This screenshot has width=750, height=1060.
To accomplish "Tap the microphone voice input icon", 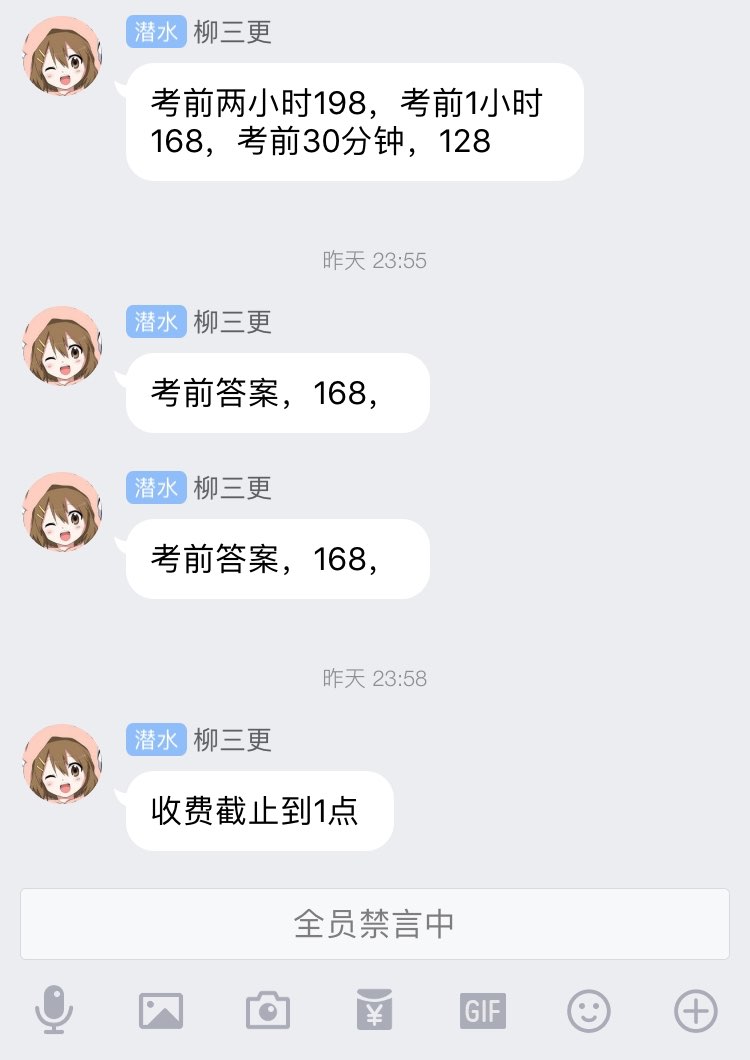I will [x=54, y=1010].
